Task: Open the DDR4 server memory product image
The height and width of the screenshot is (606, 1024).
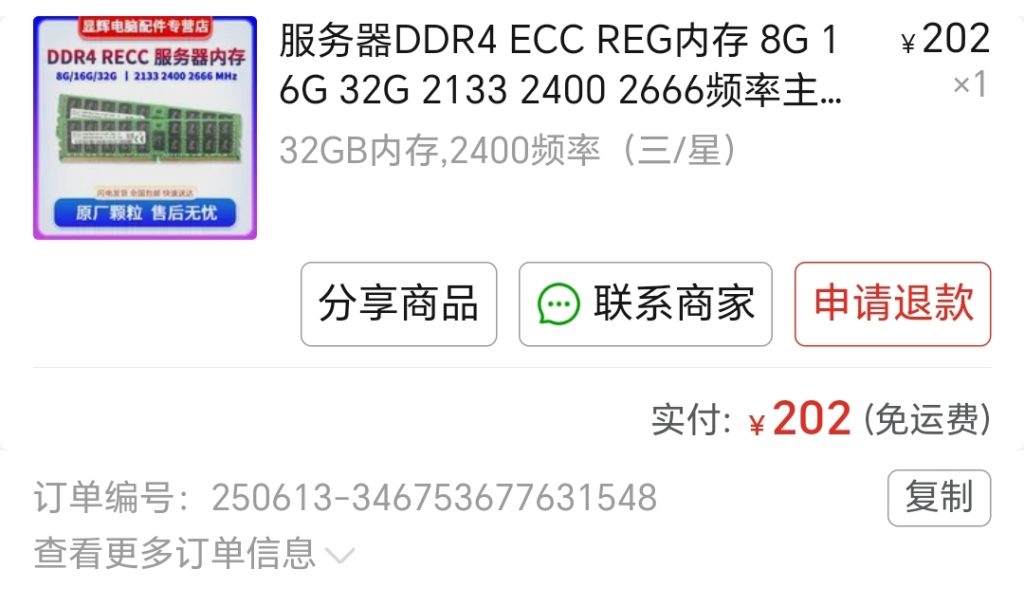Action: coord(145,127)
